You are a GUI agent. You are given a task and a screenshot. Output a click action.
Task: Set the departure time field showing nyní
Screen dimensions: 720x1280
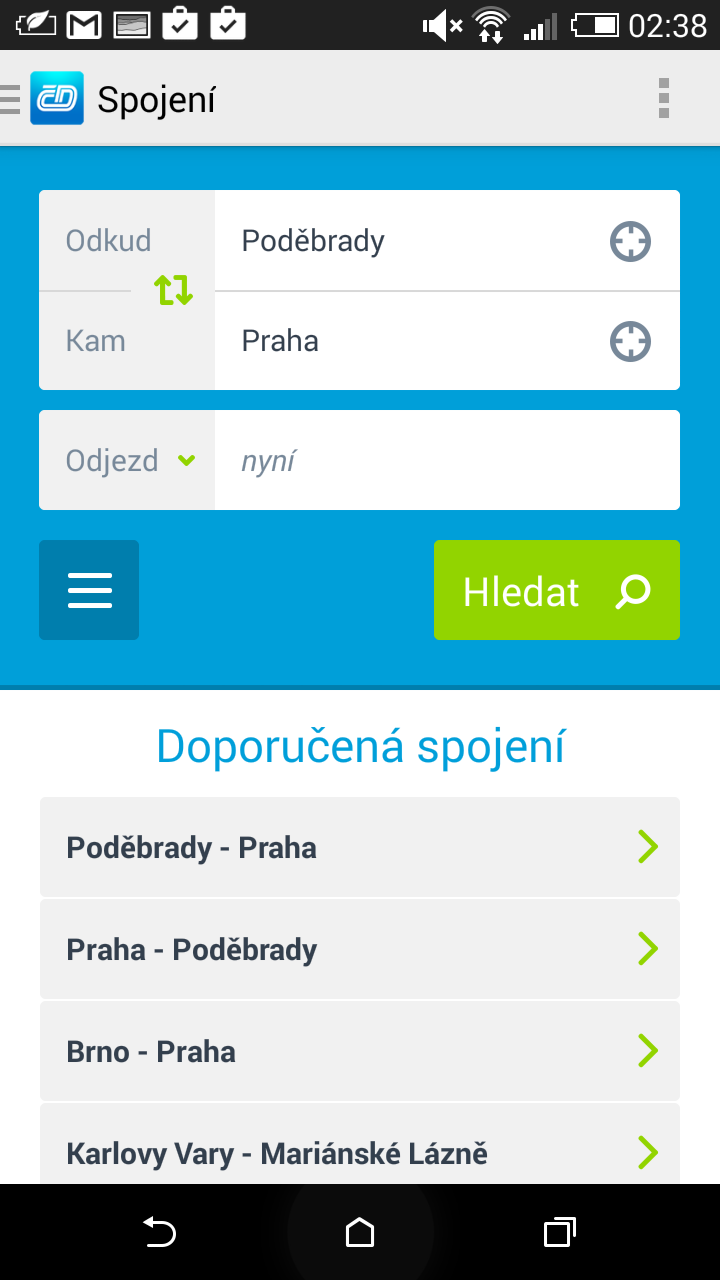coord(445,461)
